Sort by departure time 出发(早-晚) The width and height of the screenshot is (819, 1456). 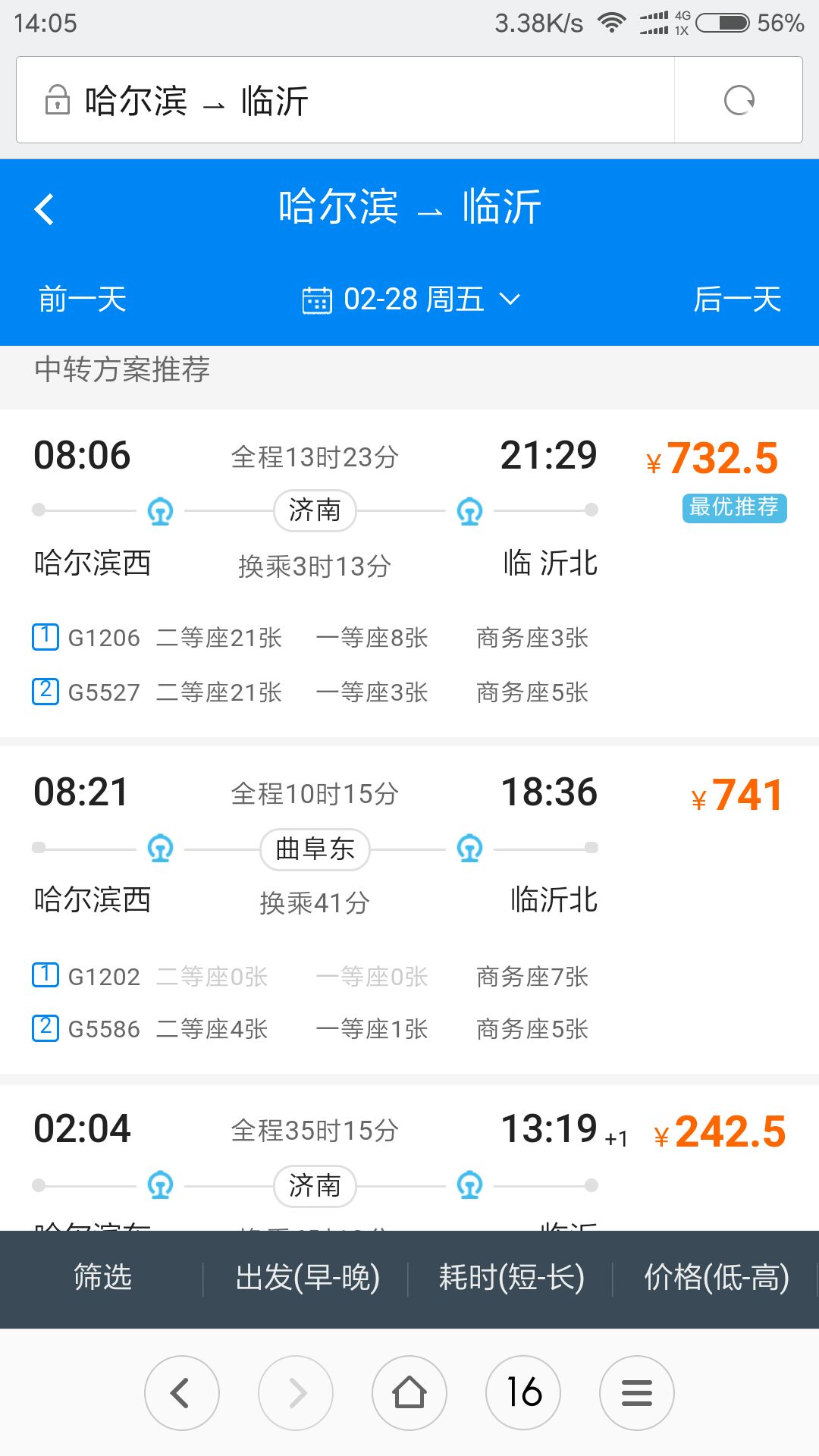307,1279
